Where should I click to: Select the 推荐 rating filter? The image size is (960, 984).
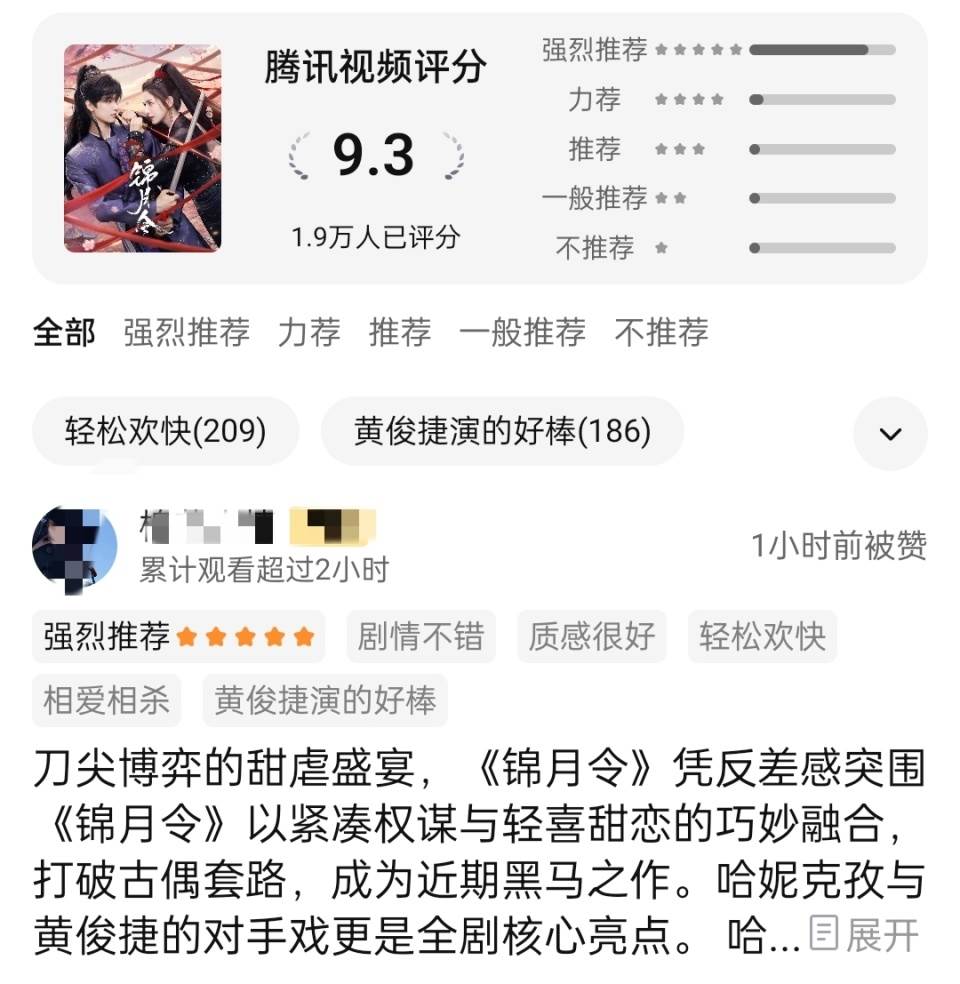click(400, 332)
